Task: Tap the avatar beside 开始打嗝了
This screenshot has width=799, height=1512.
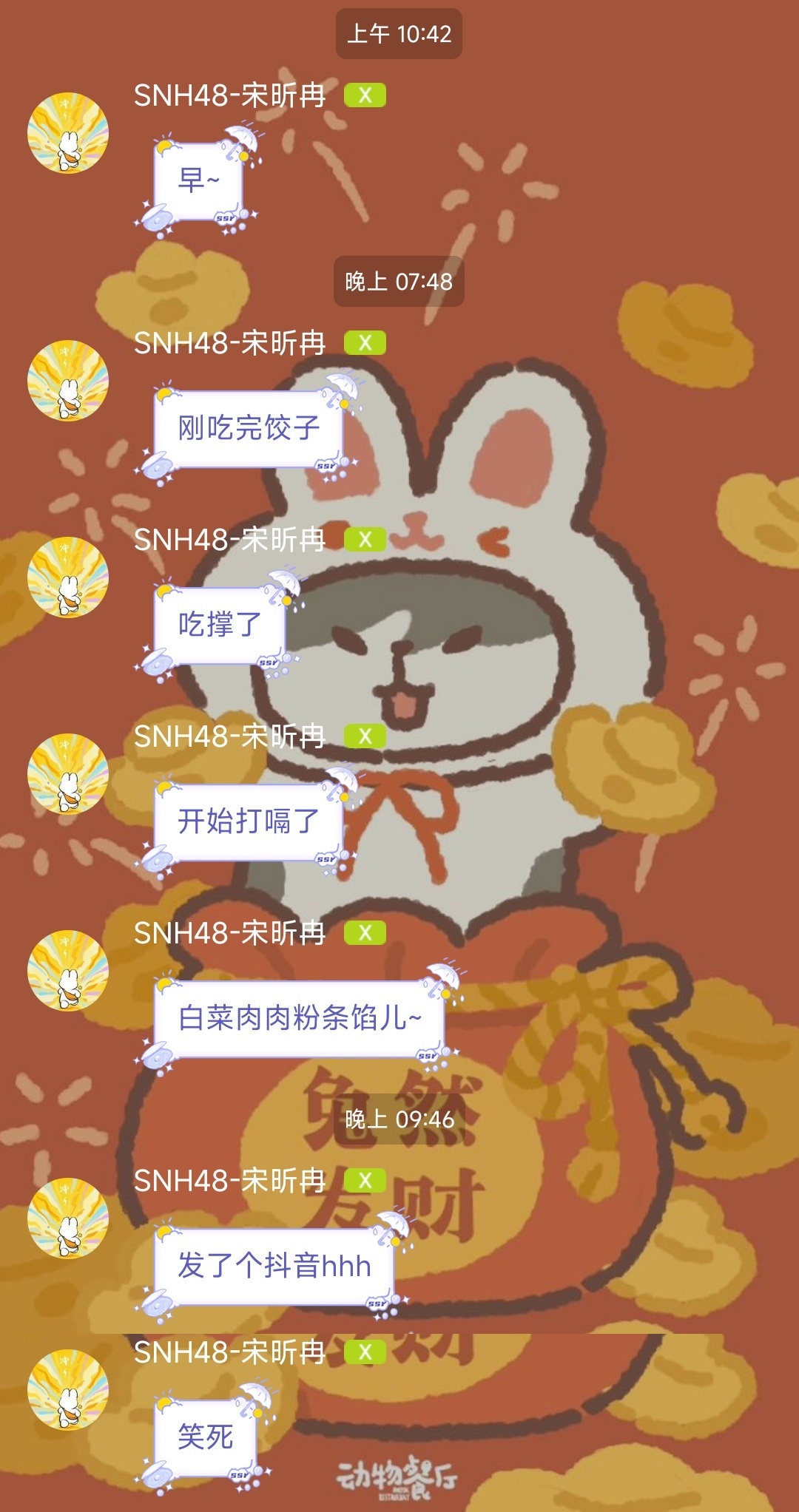Action: point(68,774)
